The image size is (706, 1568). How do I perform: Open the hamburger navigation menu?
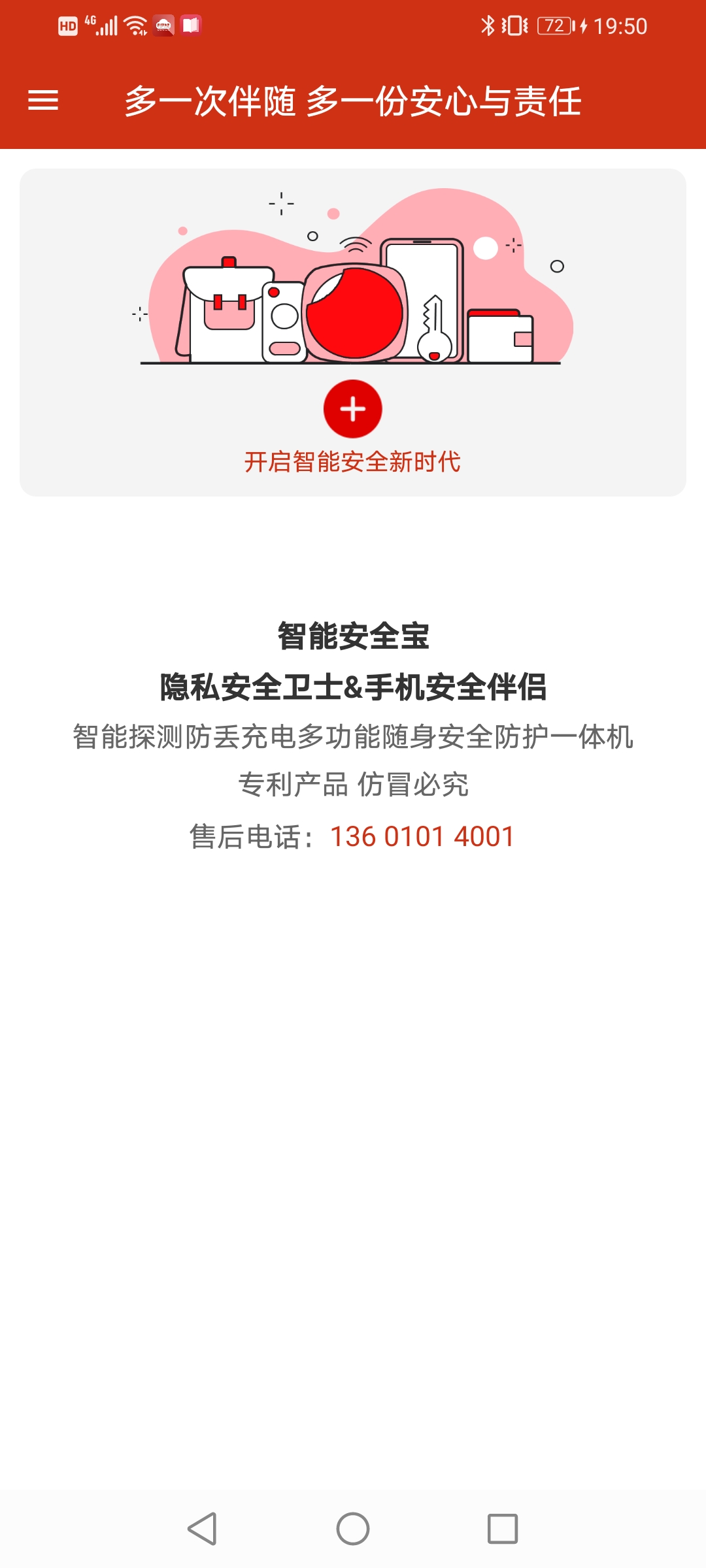pyautogui.click(x=43, y=99)
